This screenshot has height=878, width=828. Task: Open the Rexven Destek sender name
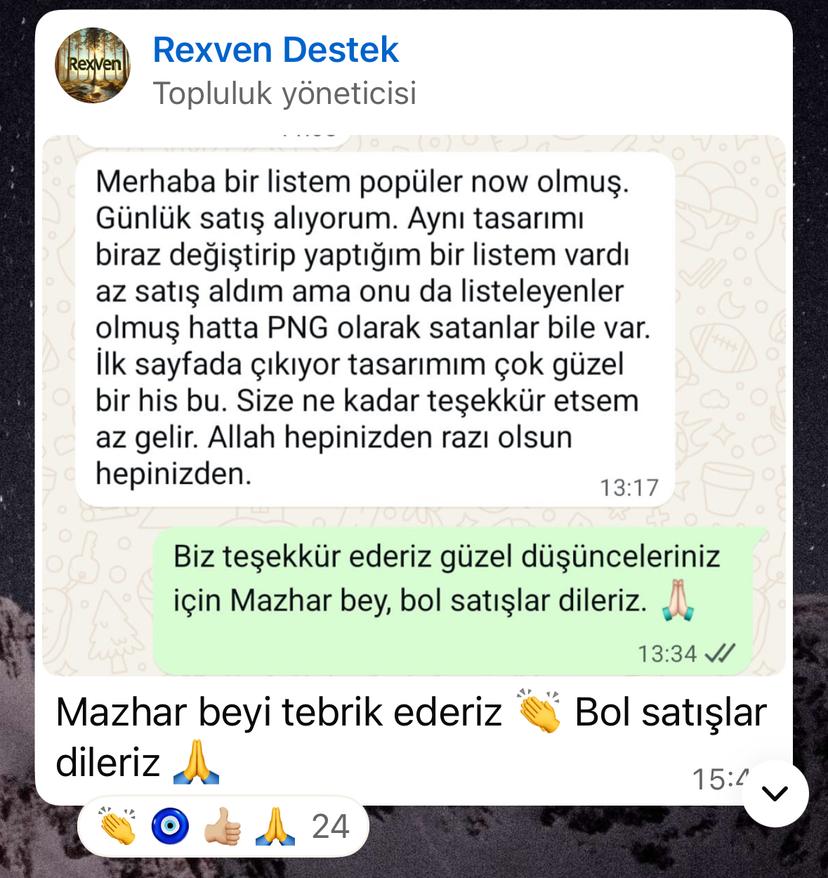tap(275, 49)
